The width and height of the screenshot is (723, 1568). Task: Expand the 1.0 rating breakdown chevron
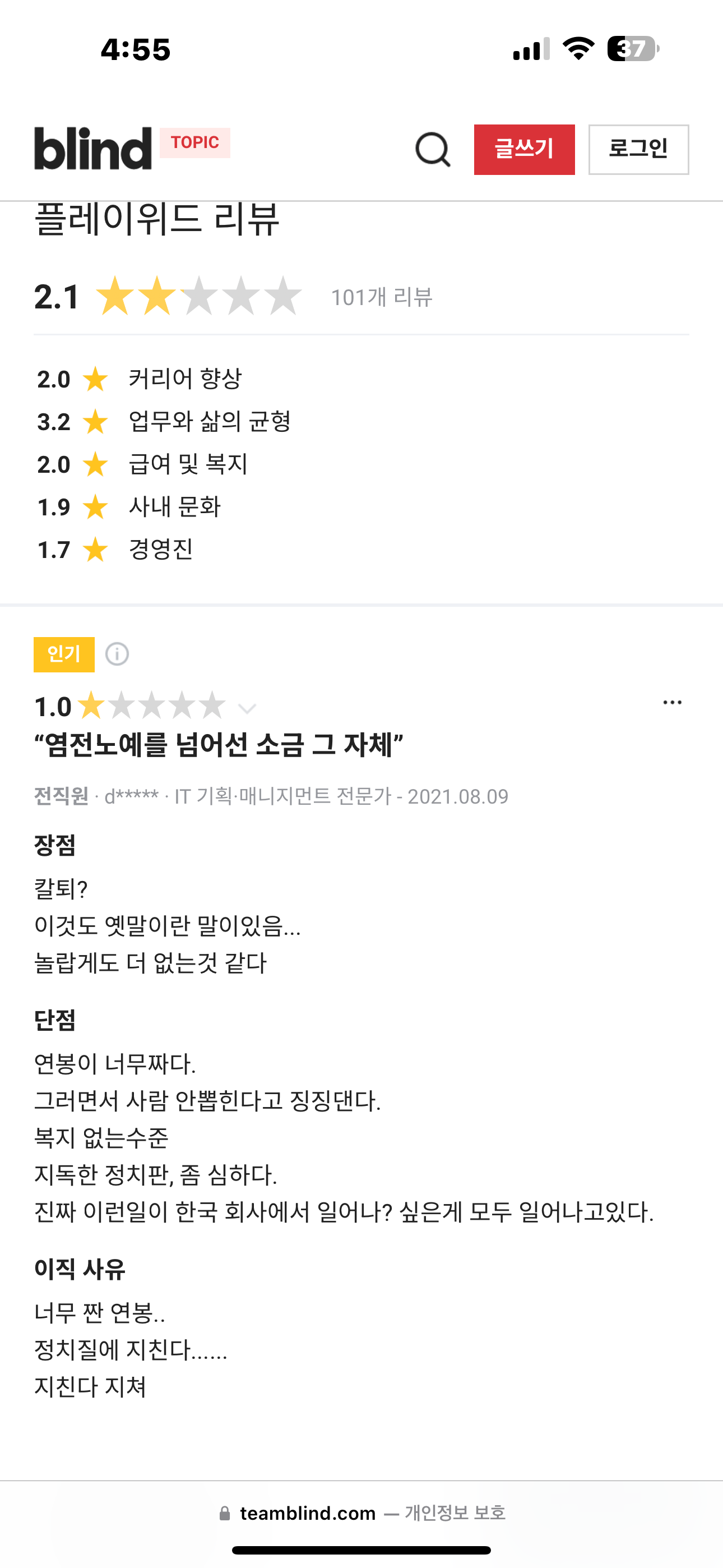[x=247, y=708]
